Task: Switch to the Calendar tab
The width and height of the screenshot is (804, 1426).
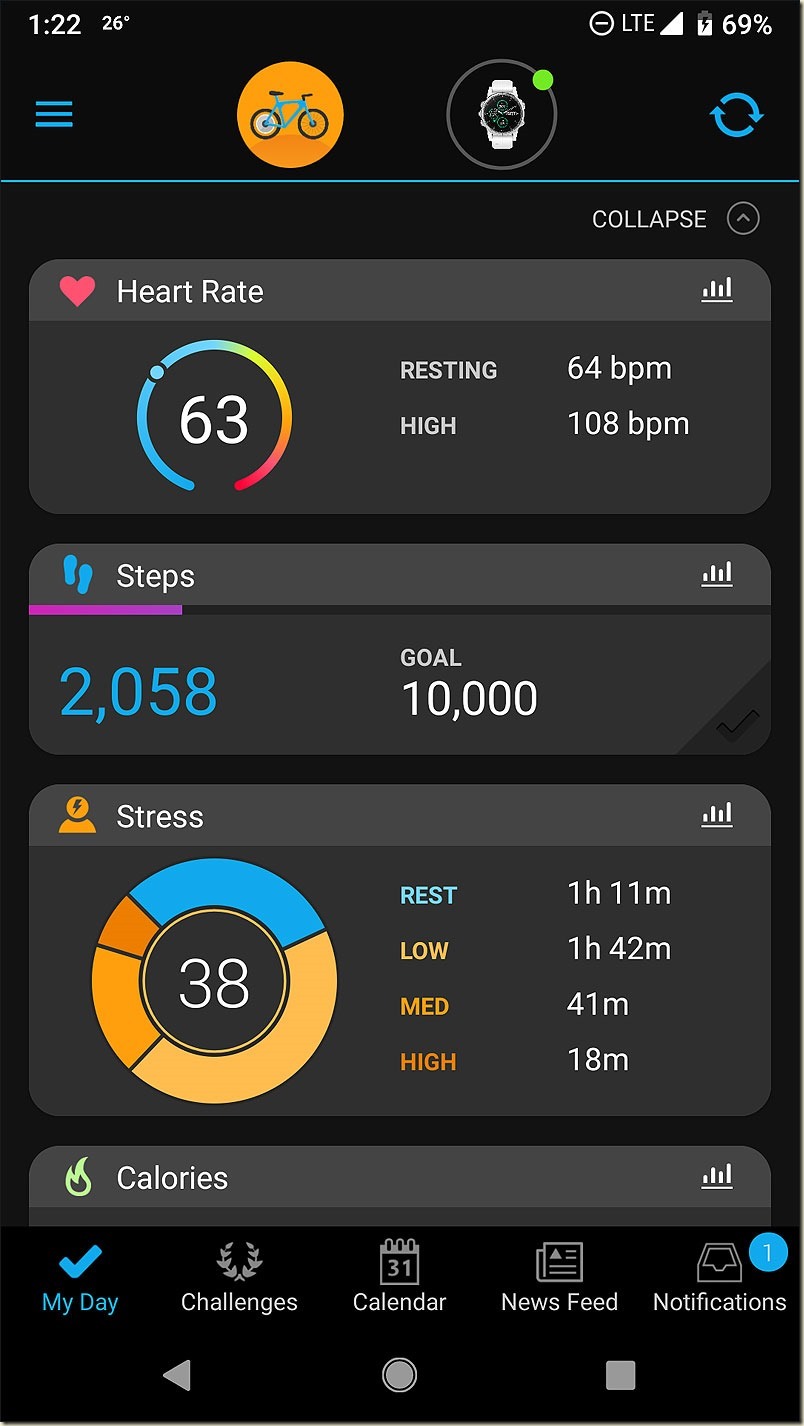Action: click(x=399, y=1278)
